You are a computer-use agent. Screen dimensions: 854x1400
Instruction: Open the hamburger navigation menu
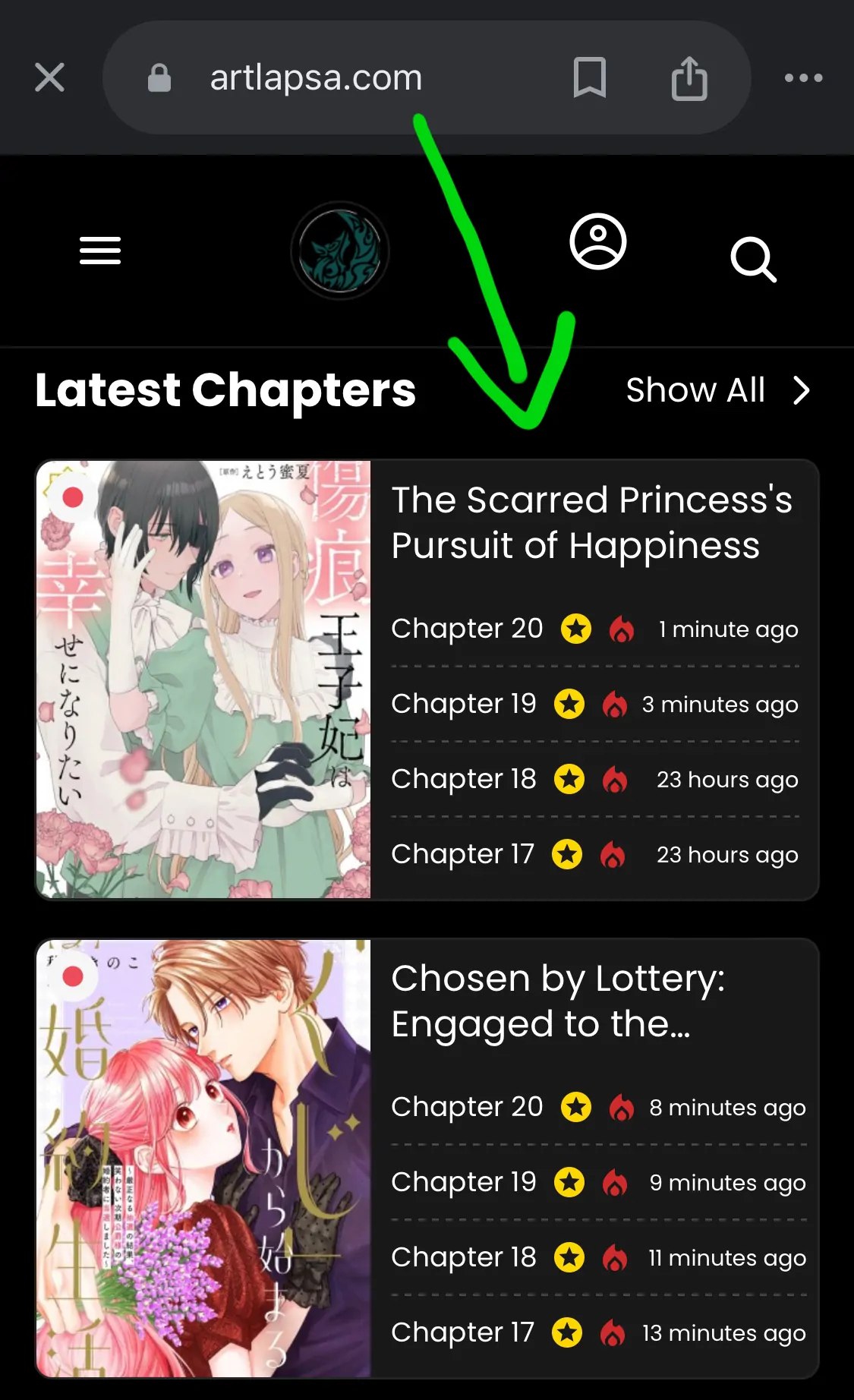pos(99,251)
